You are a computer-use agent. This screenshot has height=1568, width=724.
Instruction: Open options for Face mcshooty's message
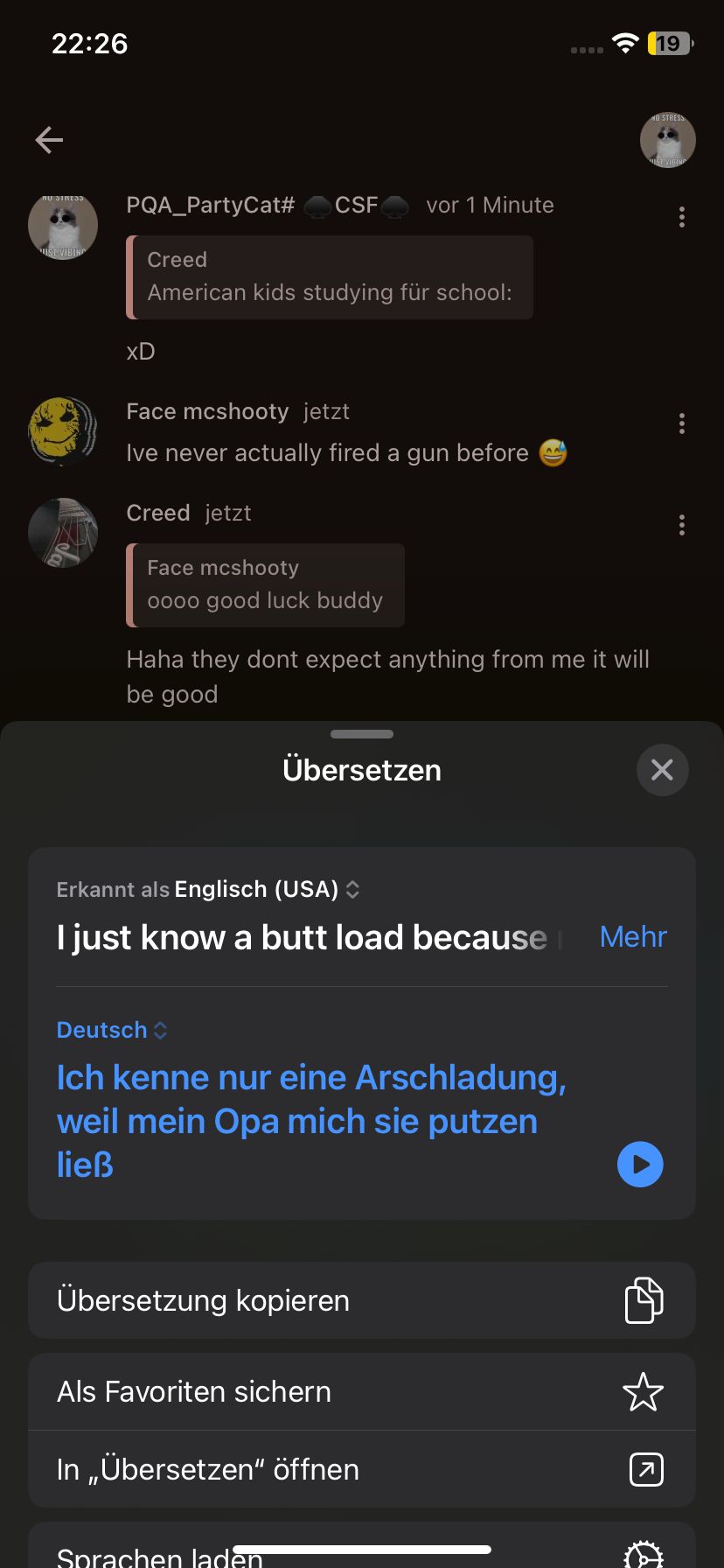tap(682, 424)
